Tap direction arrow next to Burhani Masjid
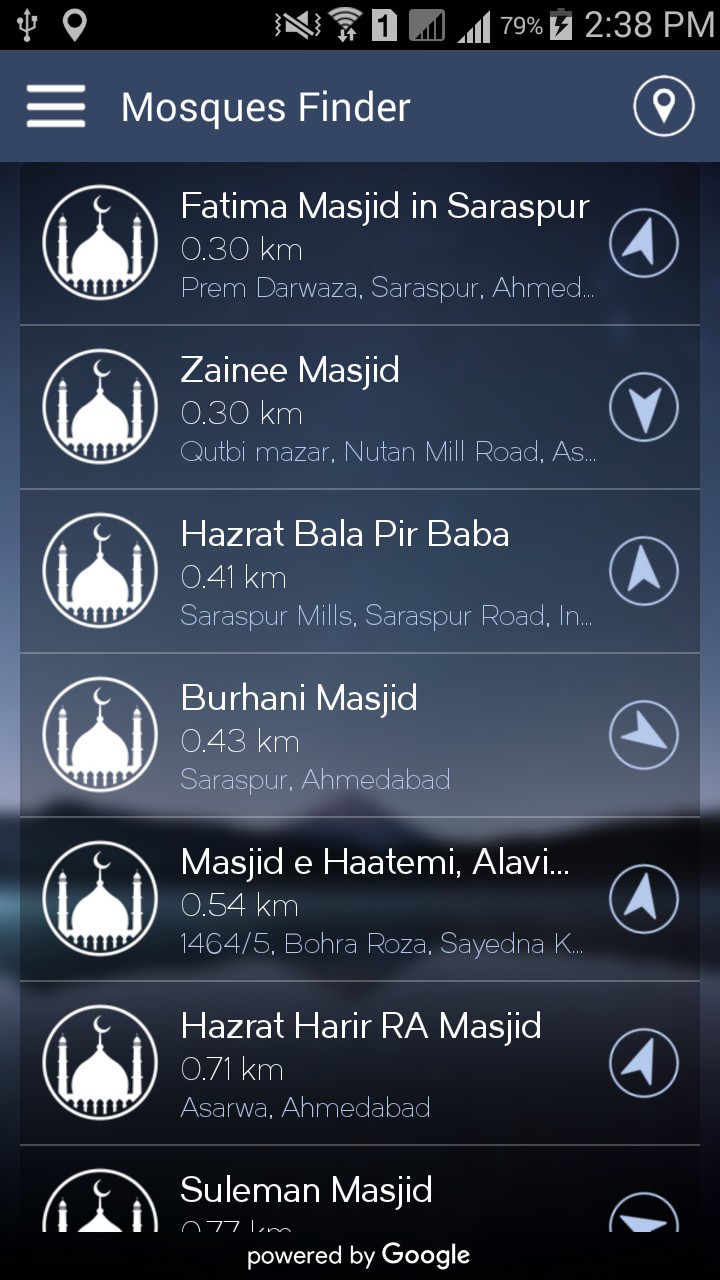Viewport: 720px width, 1280px height. (x=643, y=735)
